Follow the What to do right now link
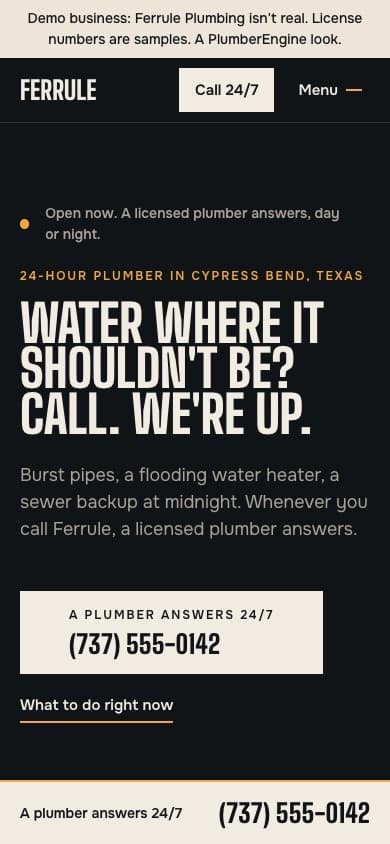The image size is (390, 844). coord(97,706)
